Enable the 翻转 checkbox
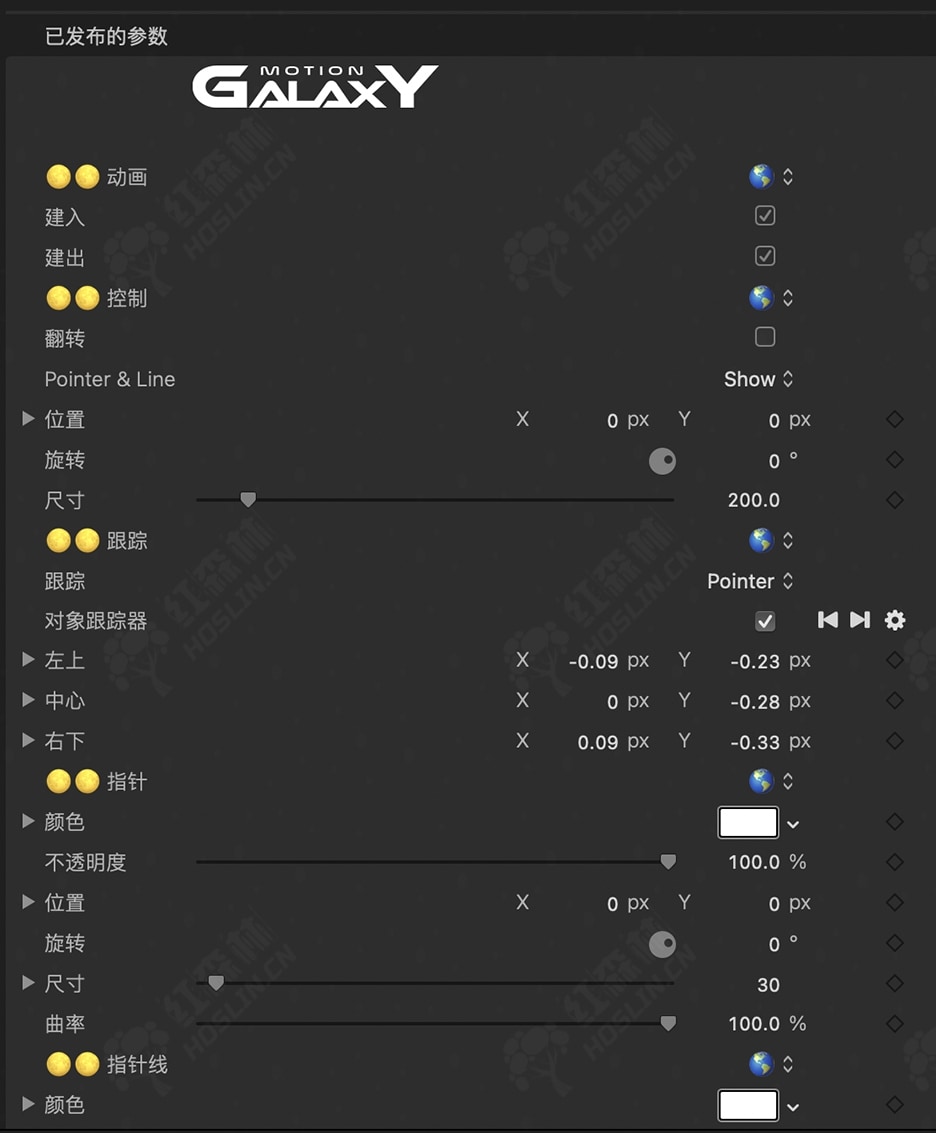Image resolution: width=936 pixels, height=1133 pixels. tap(765, 337)
